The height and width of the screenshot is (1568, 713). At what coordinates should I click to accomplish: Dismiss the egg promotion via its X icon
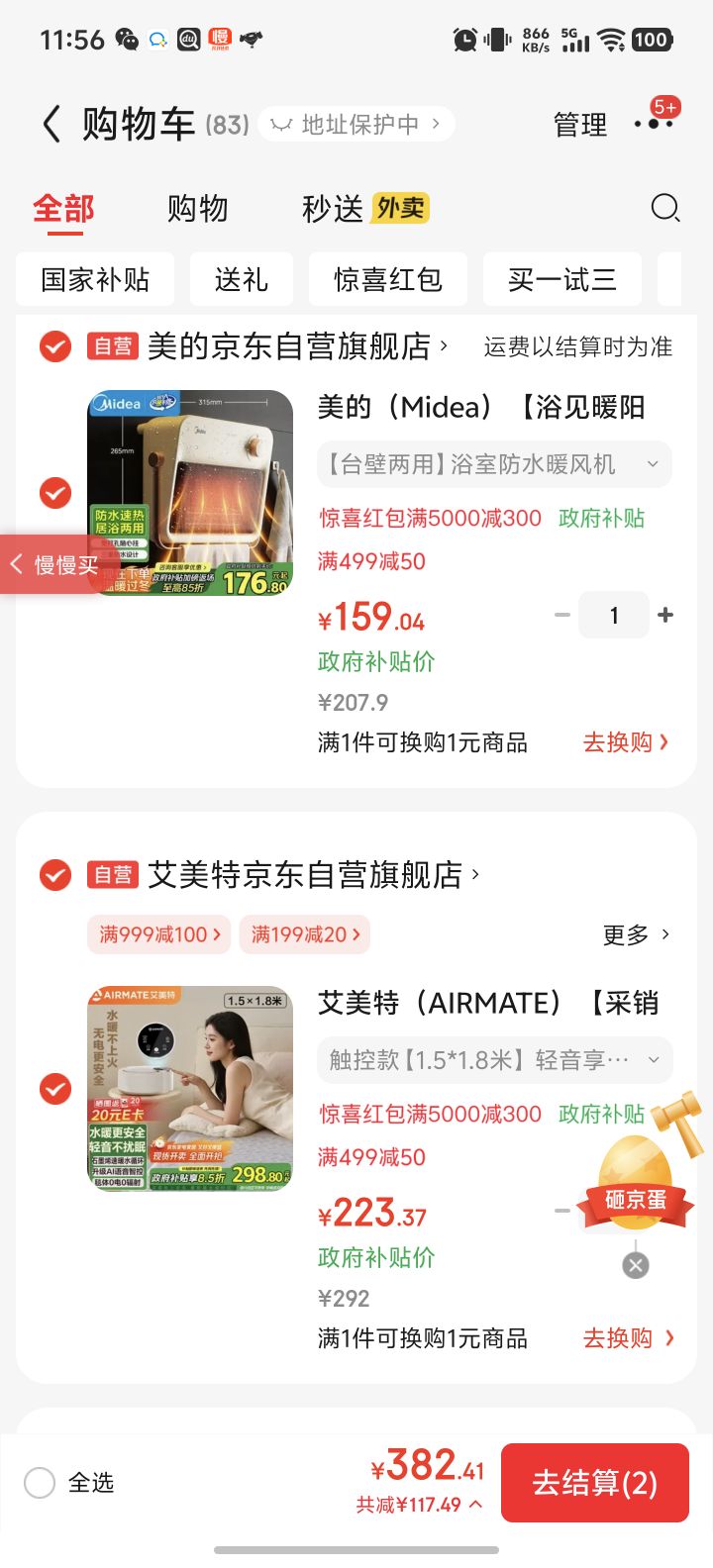pyautogui.click(x=635, y=1265)
